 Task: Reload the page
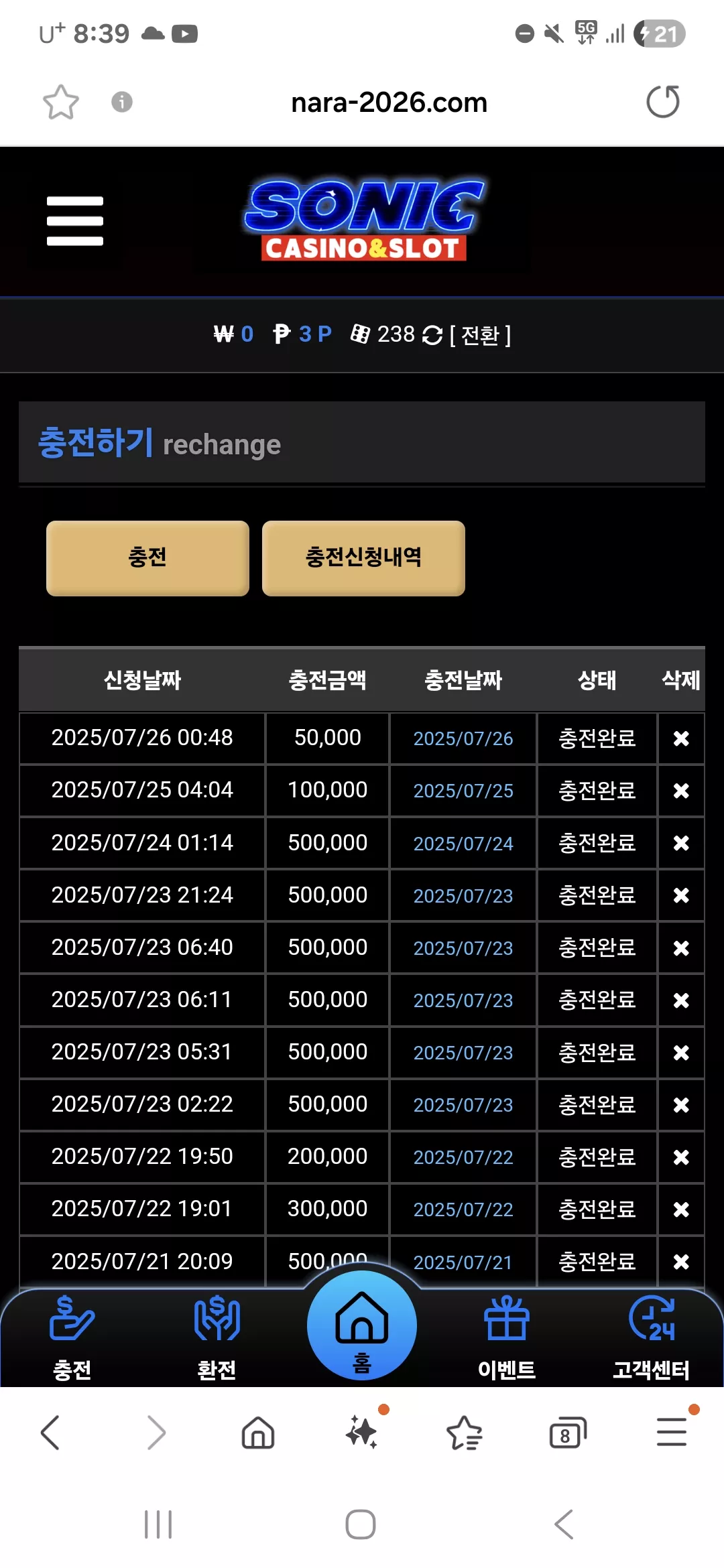pos(663,102)
